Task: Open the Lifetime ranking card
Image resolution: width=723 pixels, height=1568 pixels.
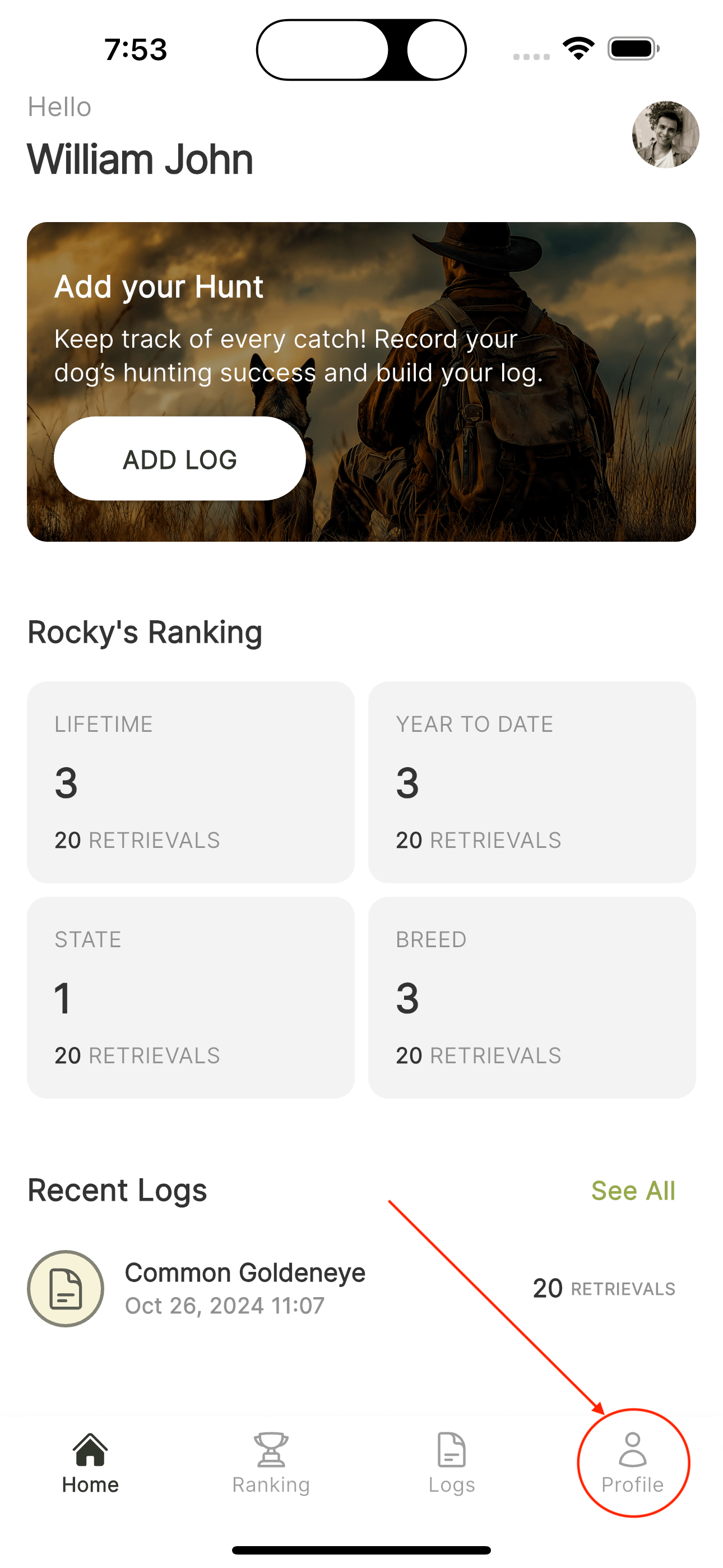Action: 191,782
